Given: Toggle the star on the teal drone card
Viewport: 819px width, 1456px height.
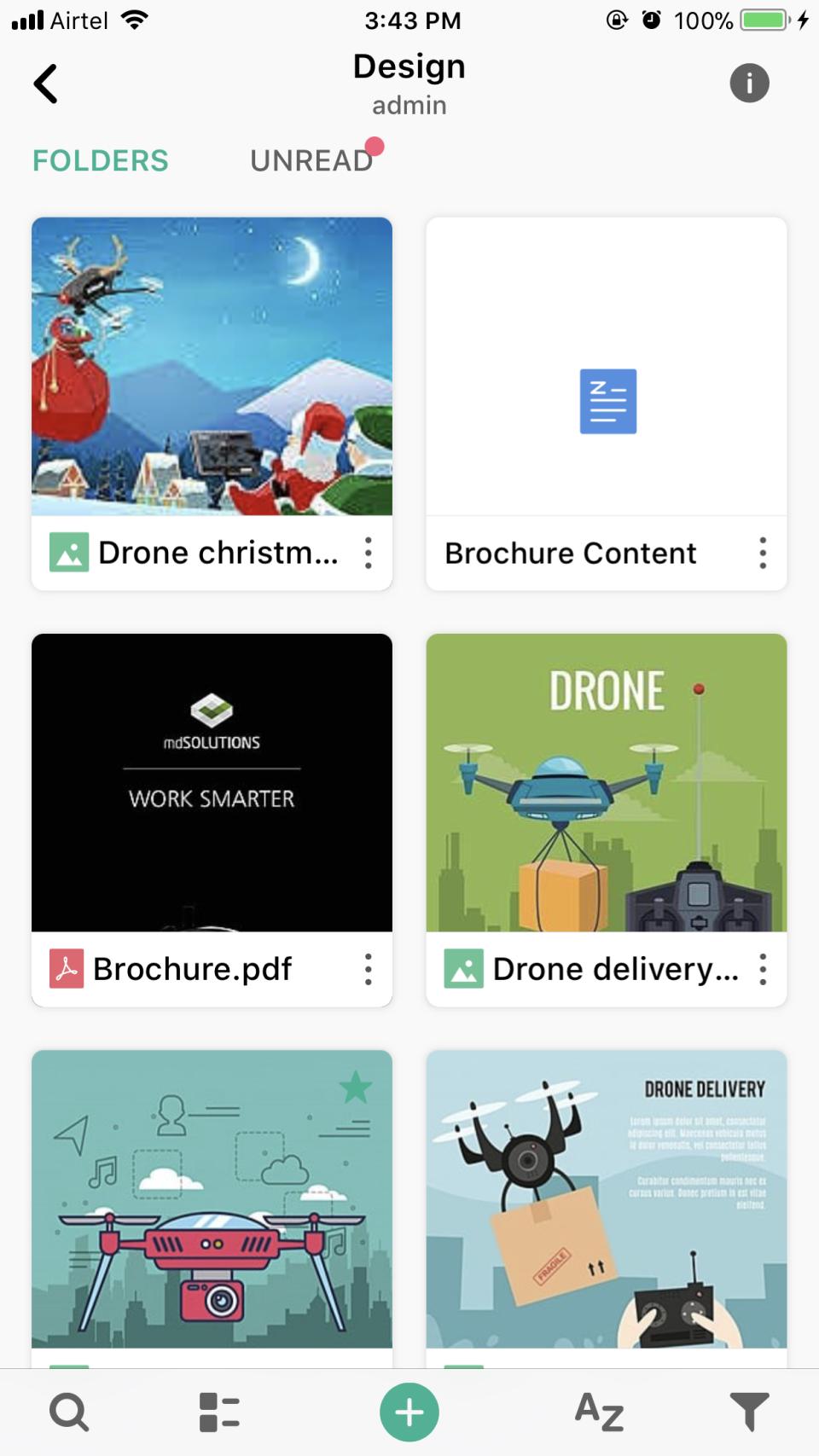Looking at the screenshot, I should (356, 1088).
